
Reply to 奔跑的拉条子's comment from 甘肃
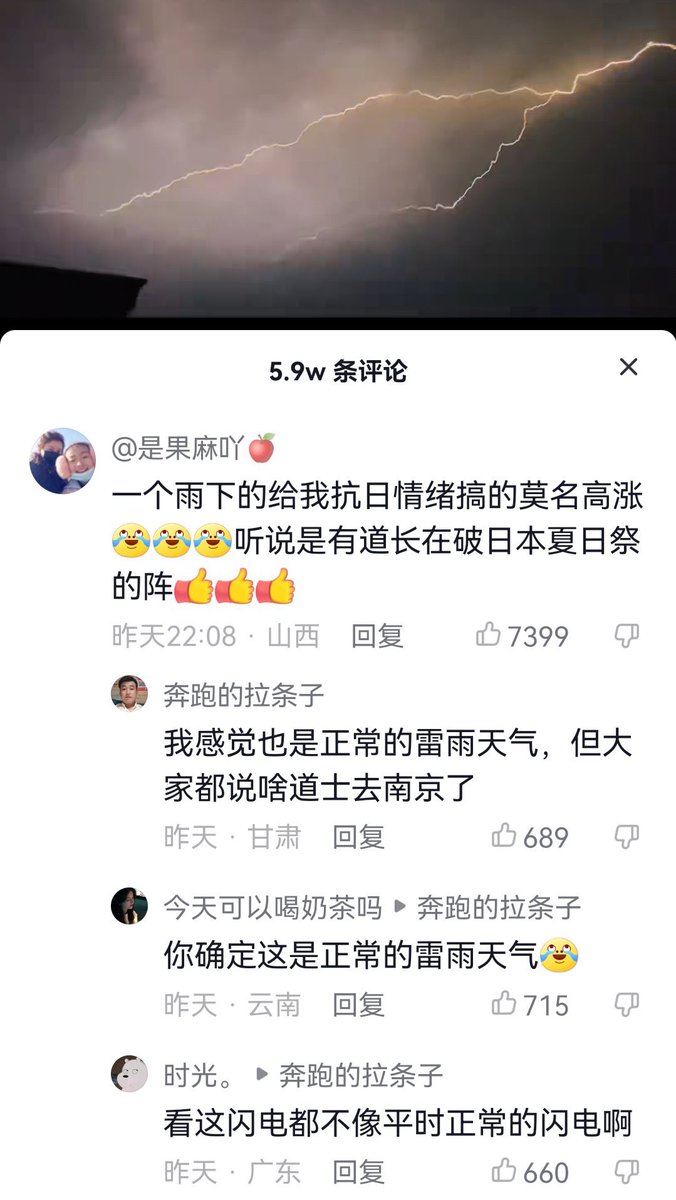pyautogui.click(x=358, y=837)
